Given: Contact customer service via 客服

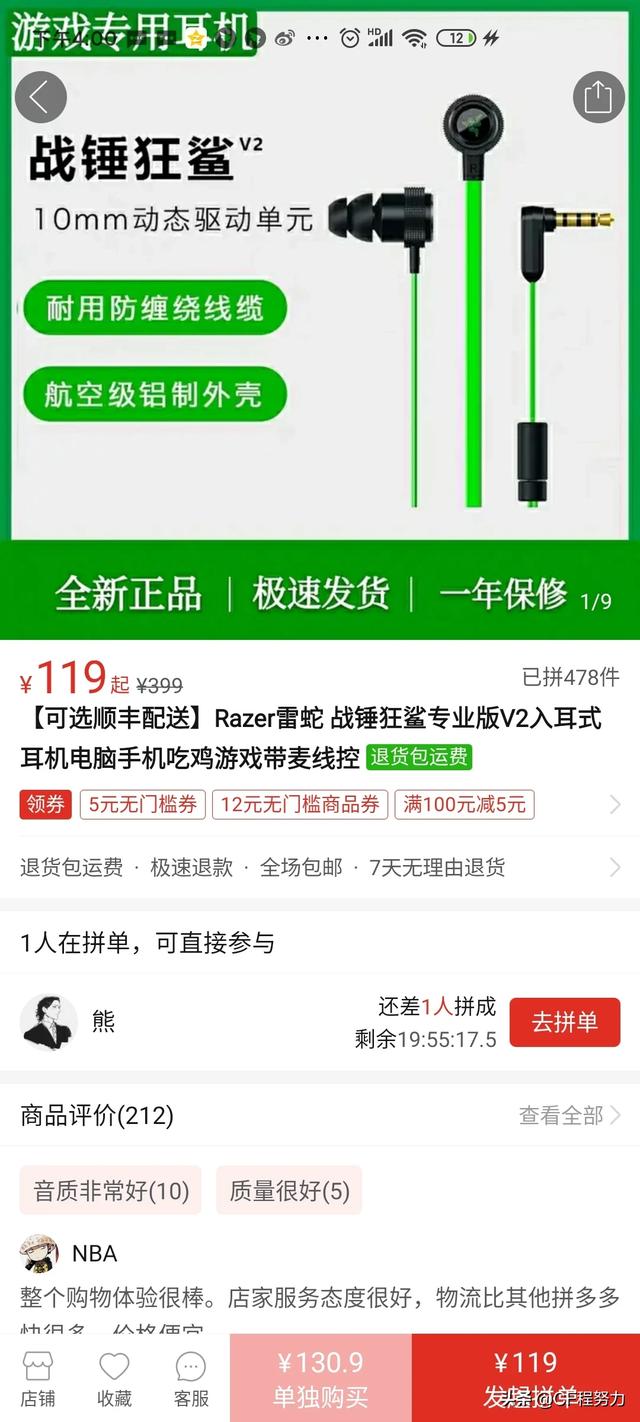Looking at the screenshot, I should (191, 1378).
